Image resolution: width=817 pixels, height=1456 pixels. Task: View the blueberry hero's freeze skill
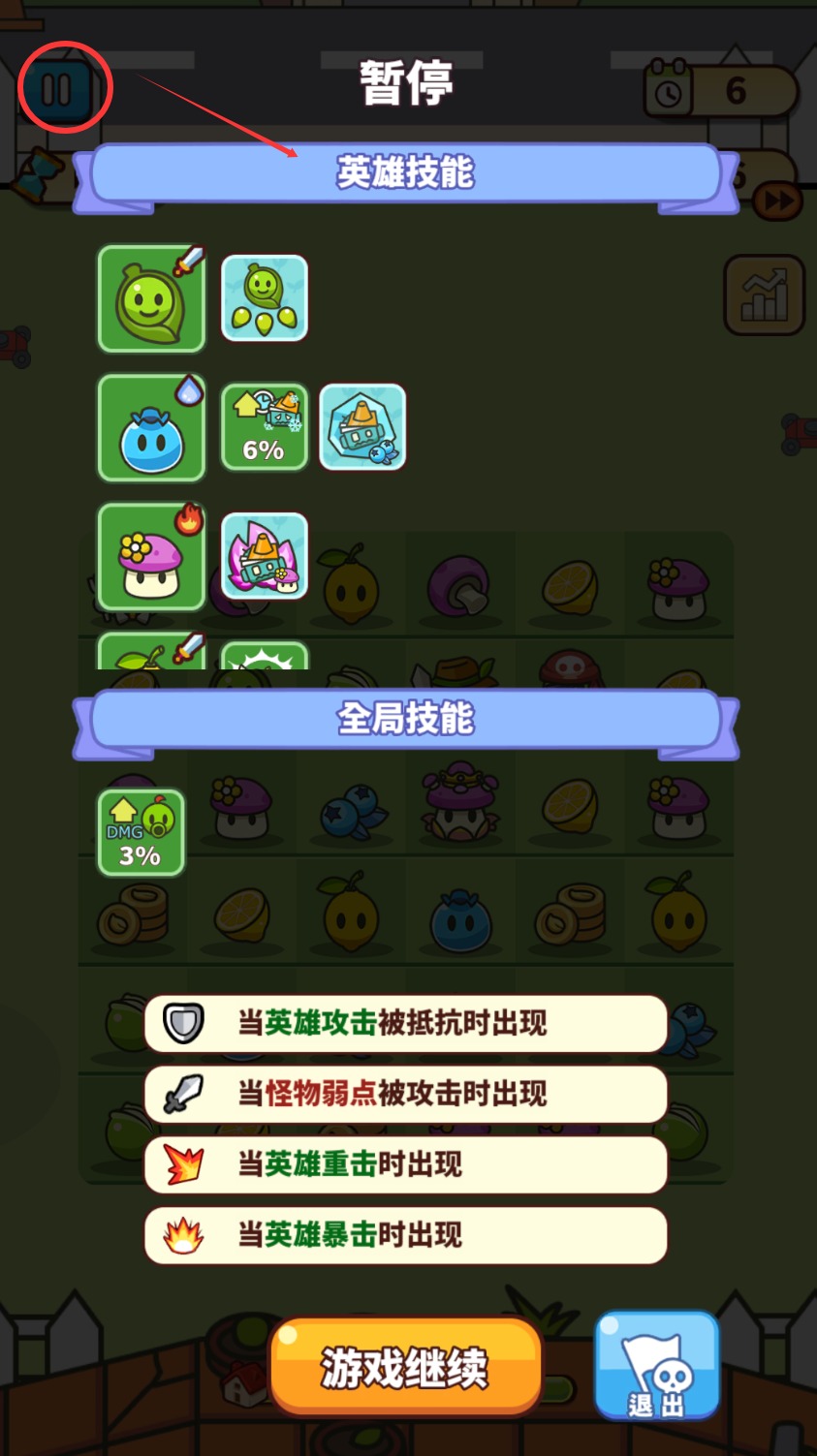(362, 427)
